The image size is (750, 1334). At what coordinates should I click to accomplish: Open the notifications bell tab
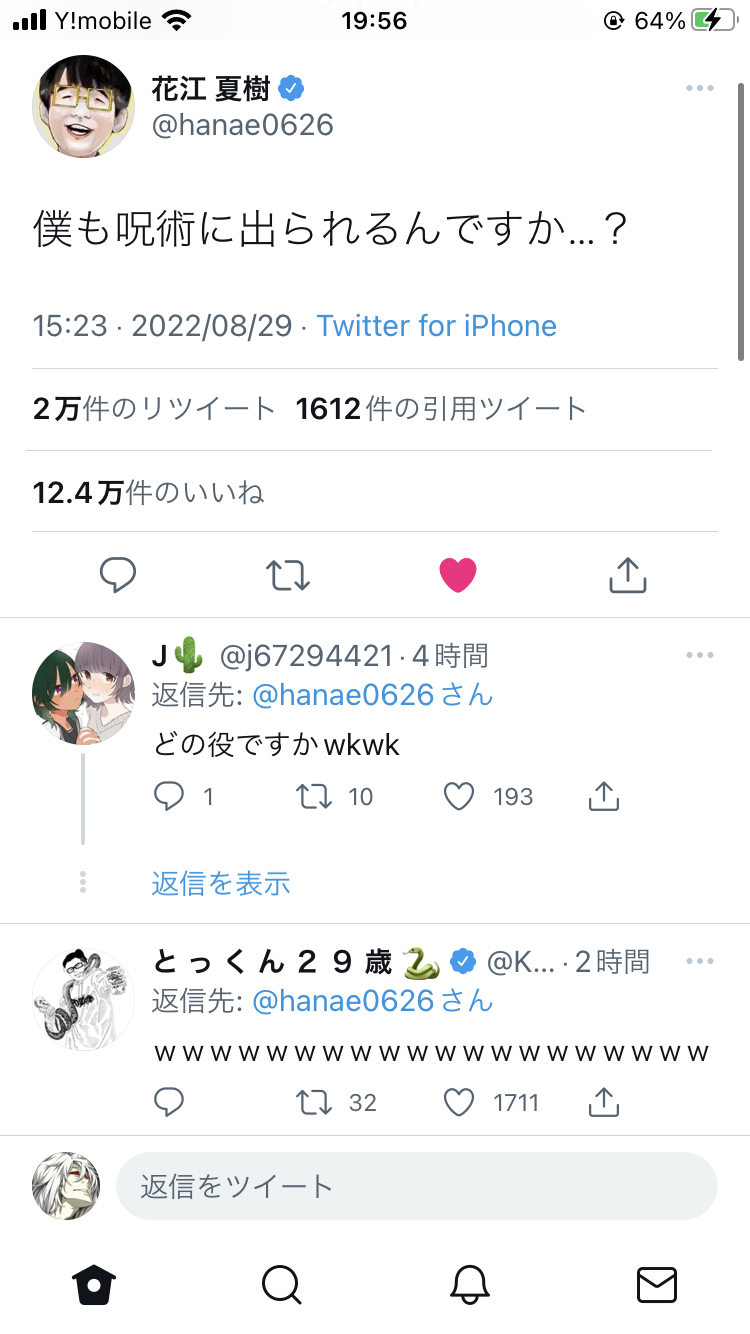[x=469, y=1284]
